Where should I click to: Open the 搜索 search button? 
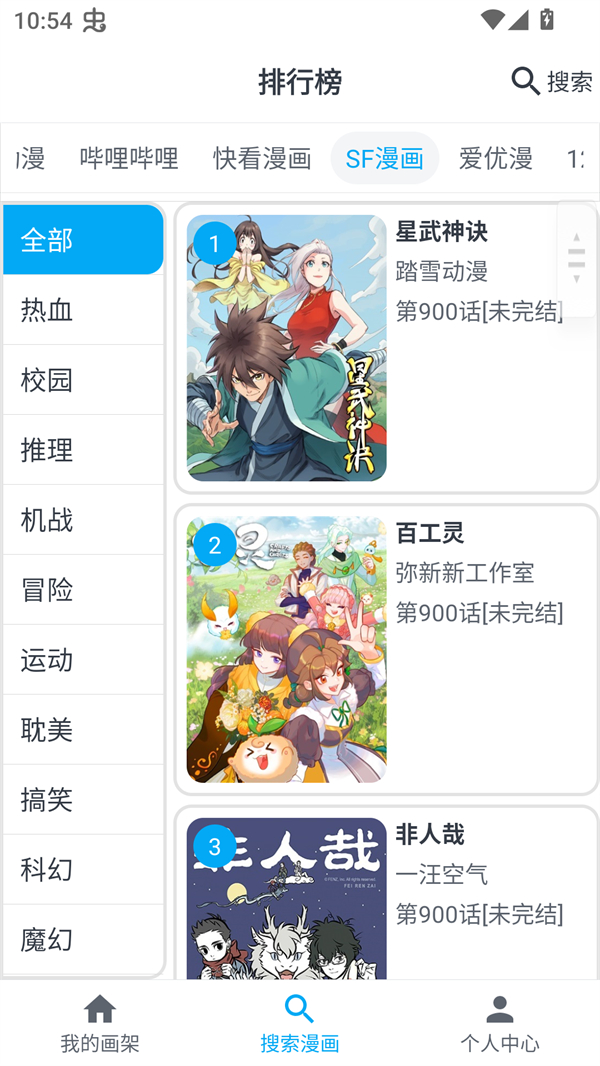tap(552, 81)
